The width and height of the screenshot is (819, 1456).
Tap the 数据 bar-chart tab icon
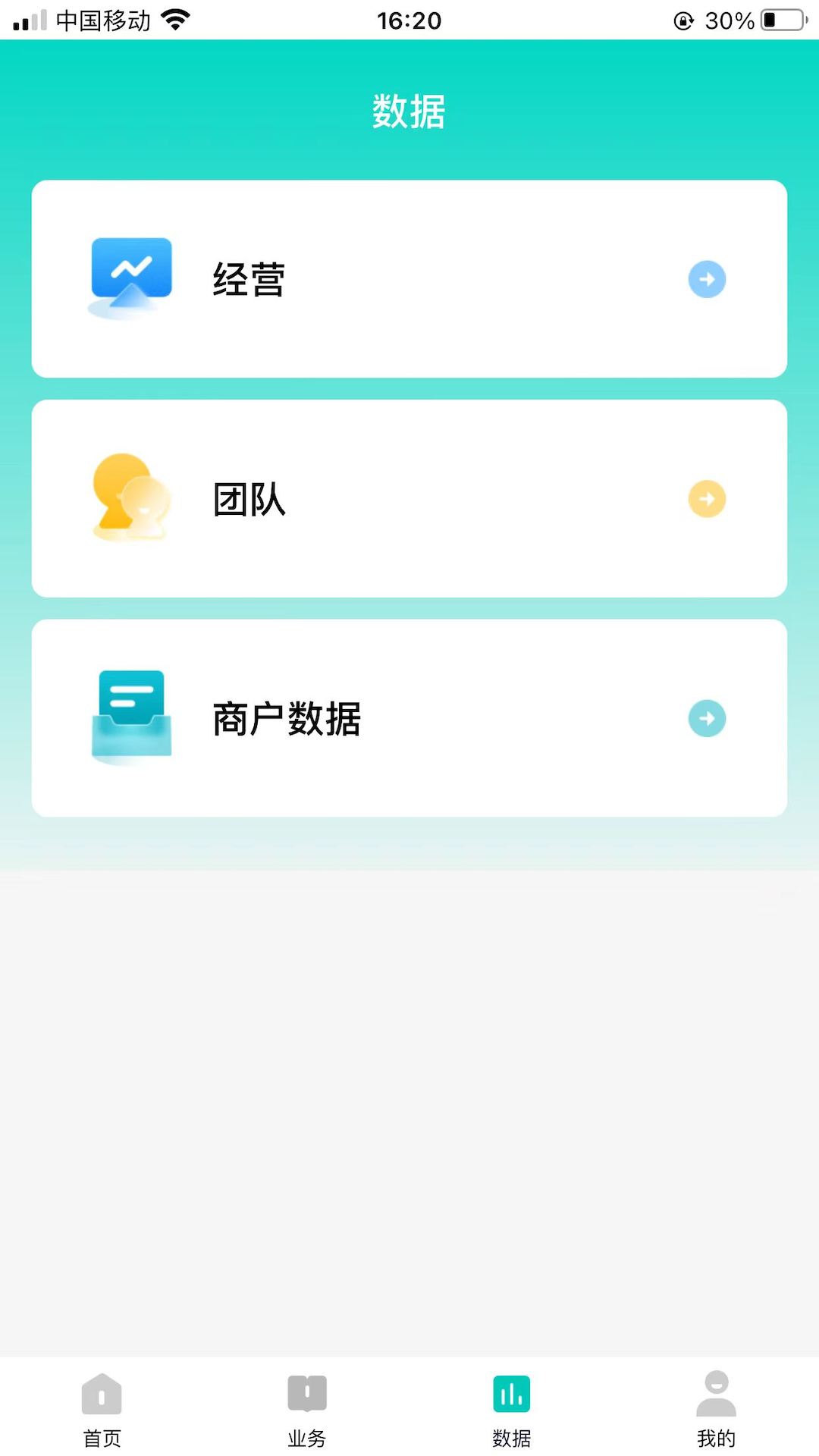coord(511,1394)
